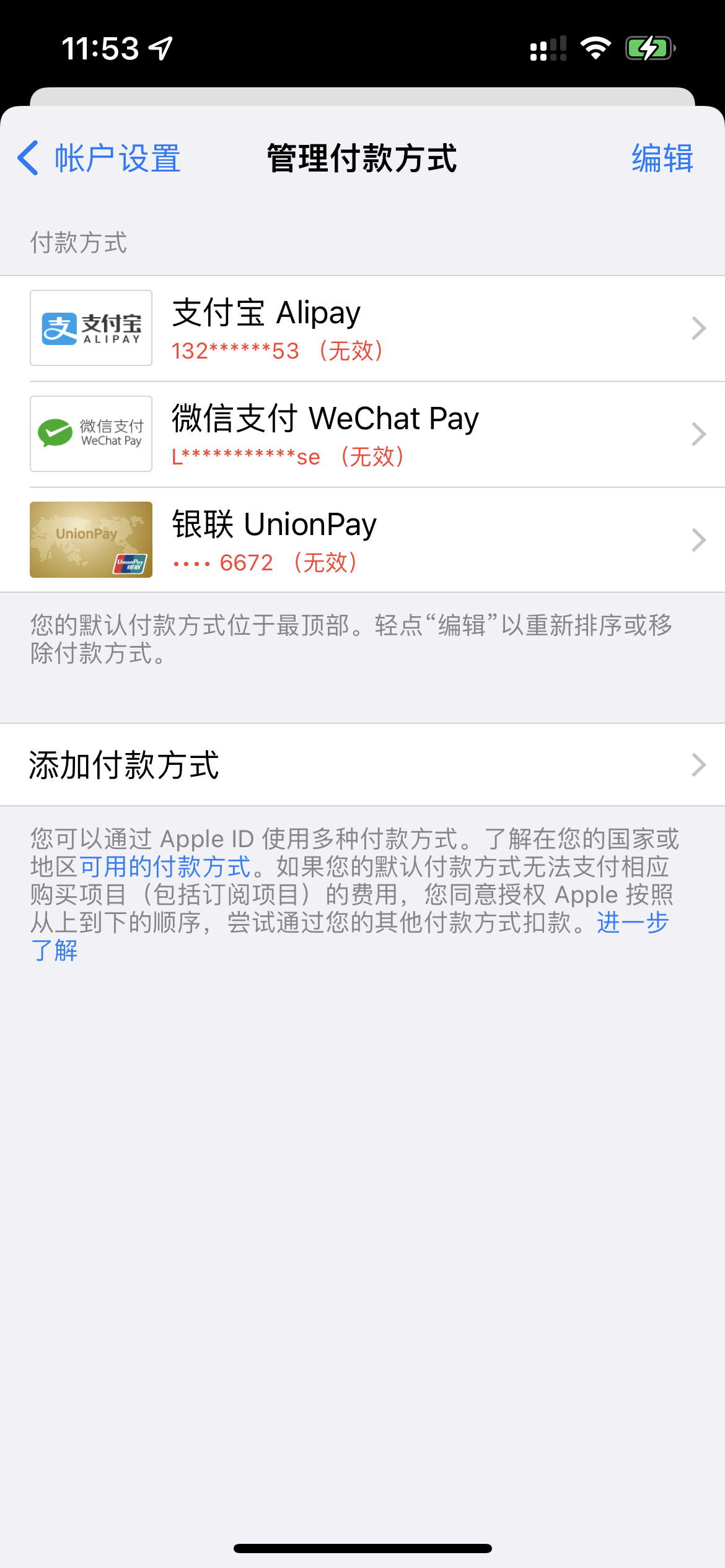The image size is (725, 1568).
Task: Go back to 帐户设置
Action: coord(99,159)
